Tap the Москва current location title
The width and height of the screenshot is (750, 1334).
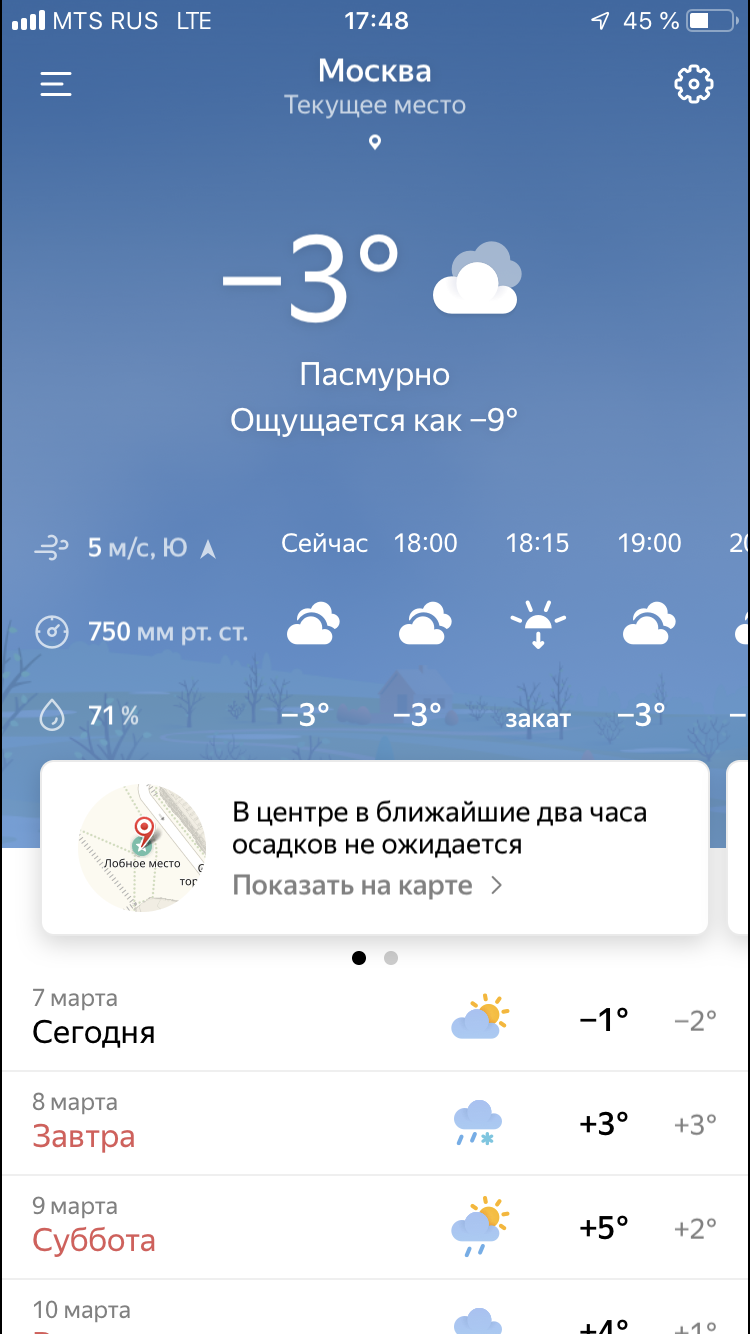pyautogui.click(x=375, y=72)
